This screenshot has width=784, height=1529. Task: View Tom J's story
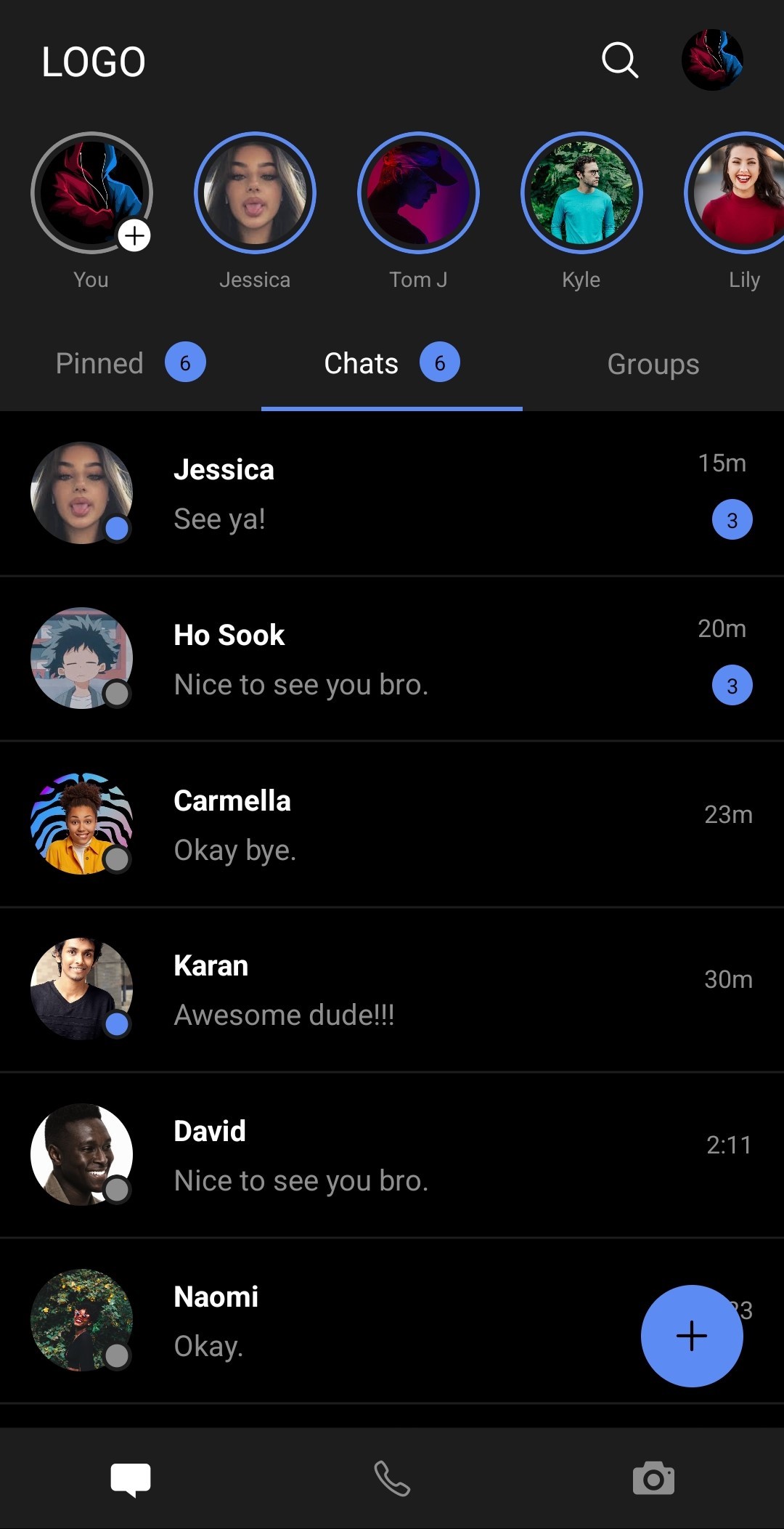coord(418,193)
